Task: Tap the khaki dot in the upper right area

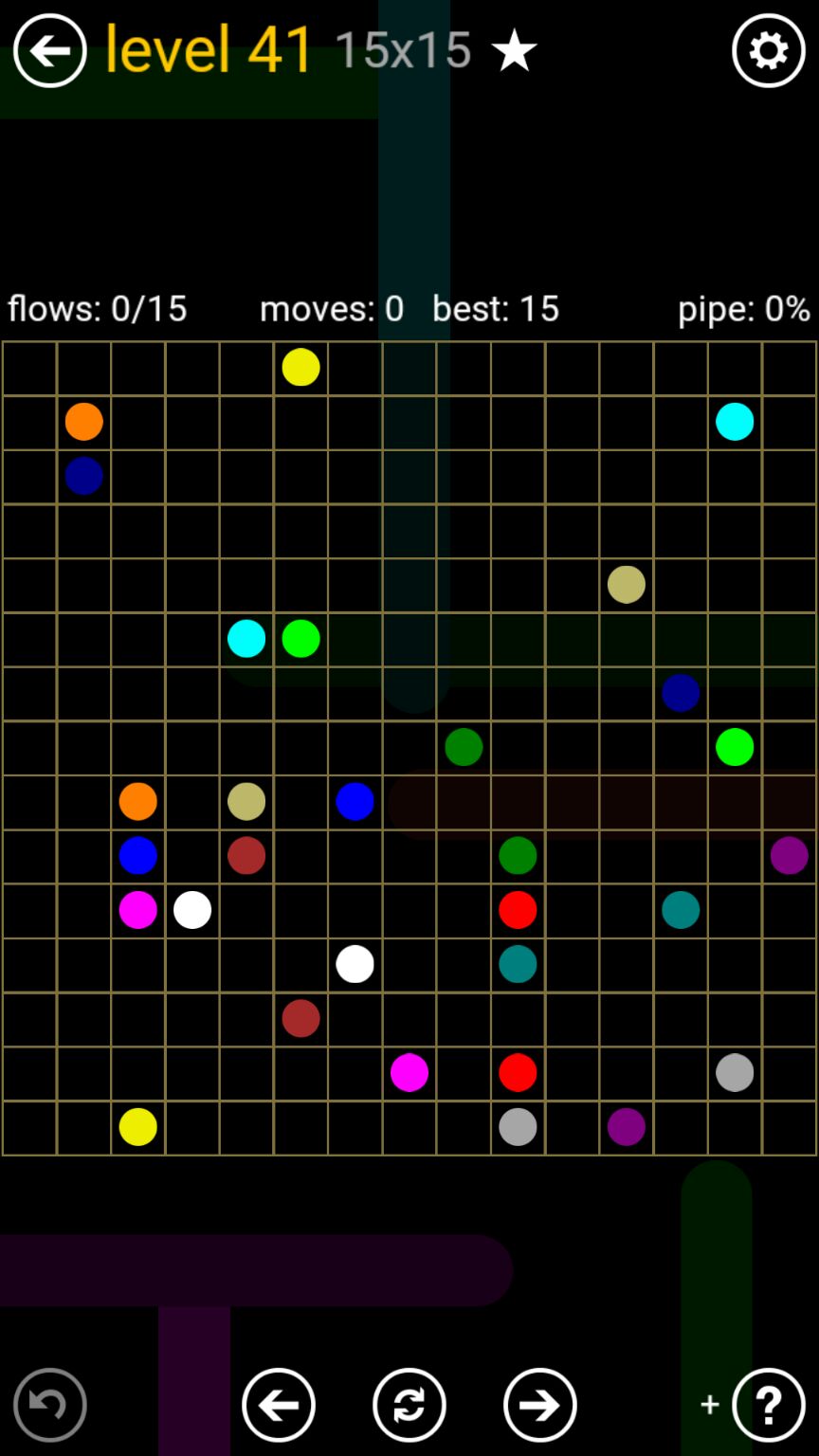Action: point(626,584)
